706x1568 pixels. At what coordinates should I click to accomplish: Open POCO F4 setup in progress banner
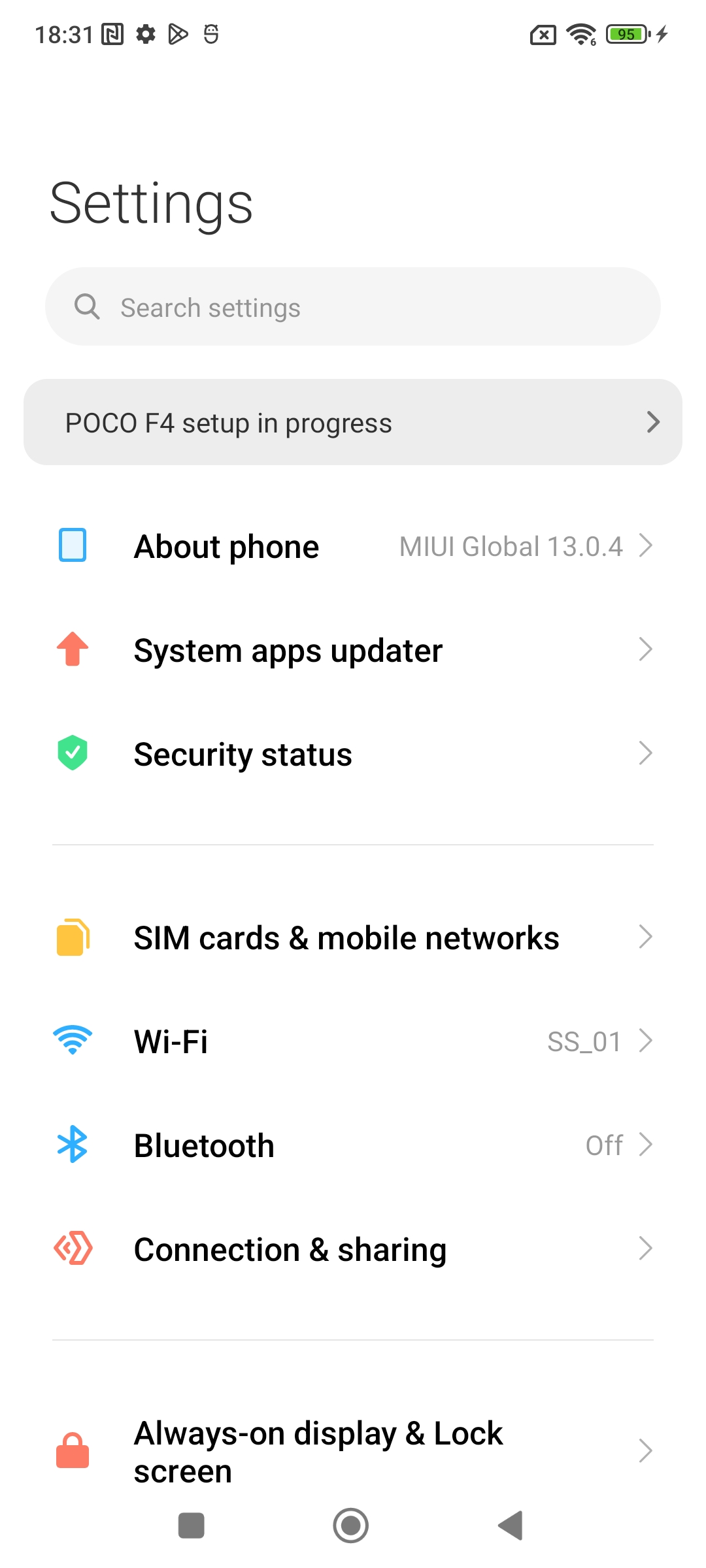[x=353, y=423]
